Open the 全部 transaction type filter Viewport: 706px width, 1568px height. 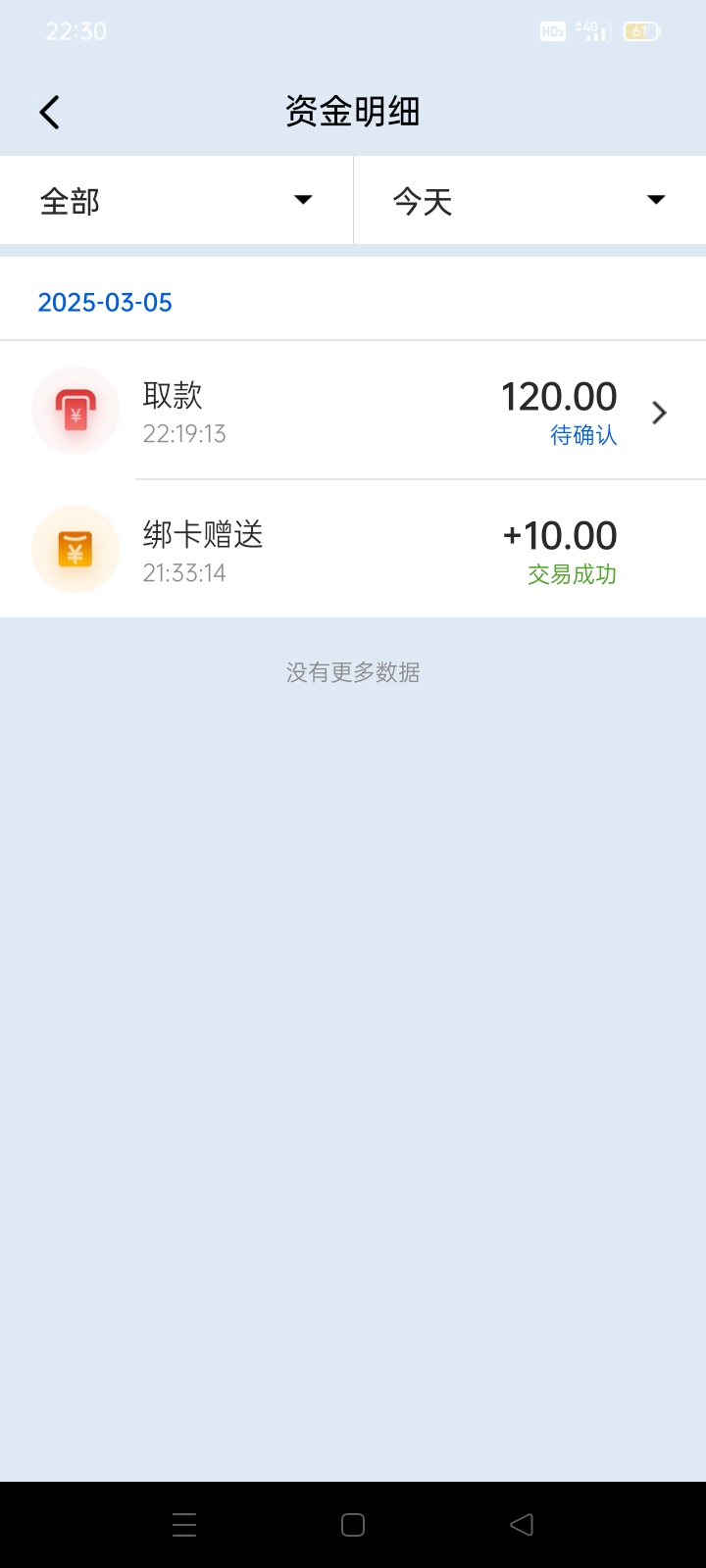click(176, 199)
